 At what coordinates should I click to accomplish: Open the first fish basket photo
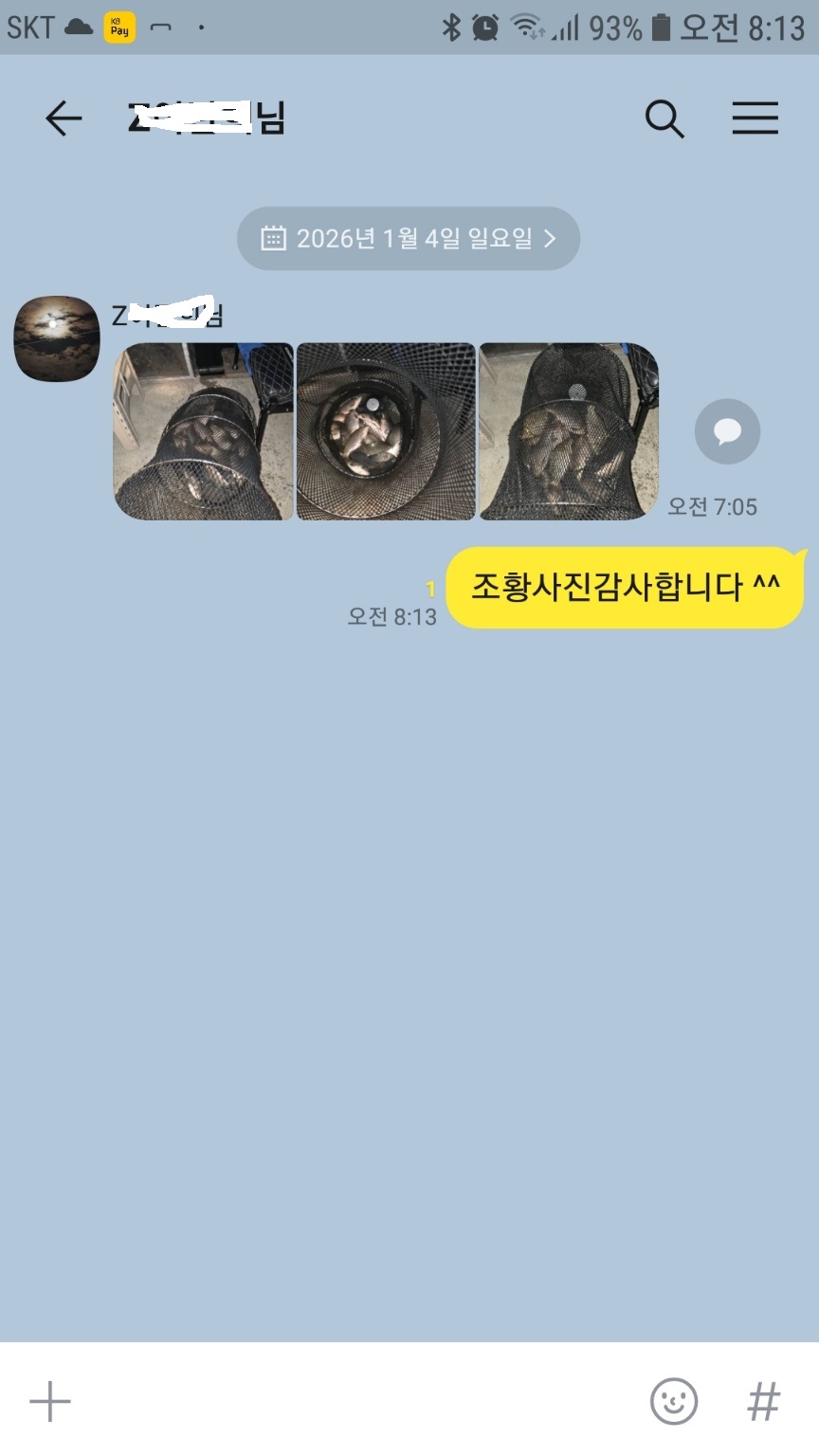point(204,431)
